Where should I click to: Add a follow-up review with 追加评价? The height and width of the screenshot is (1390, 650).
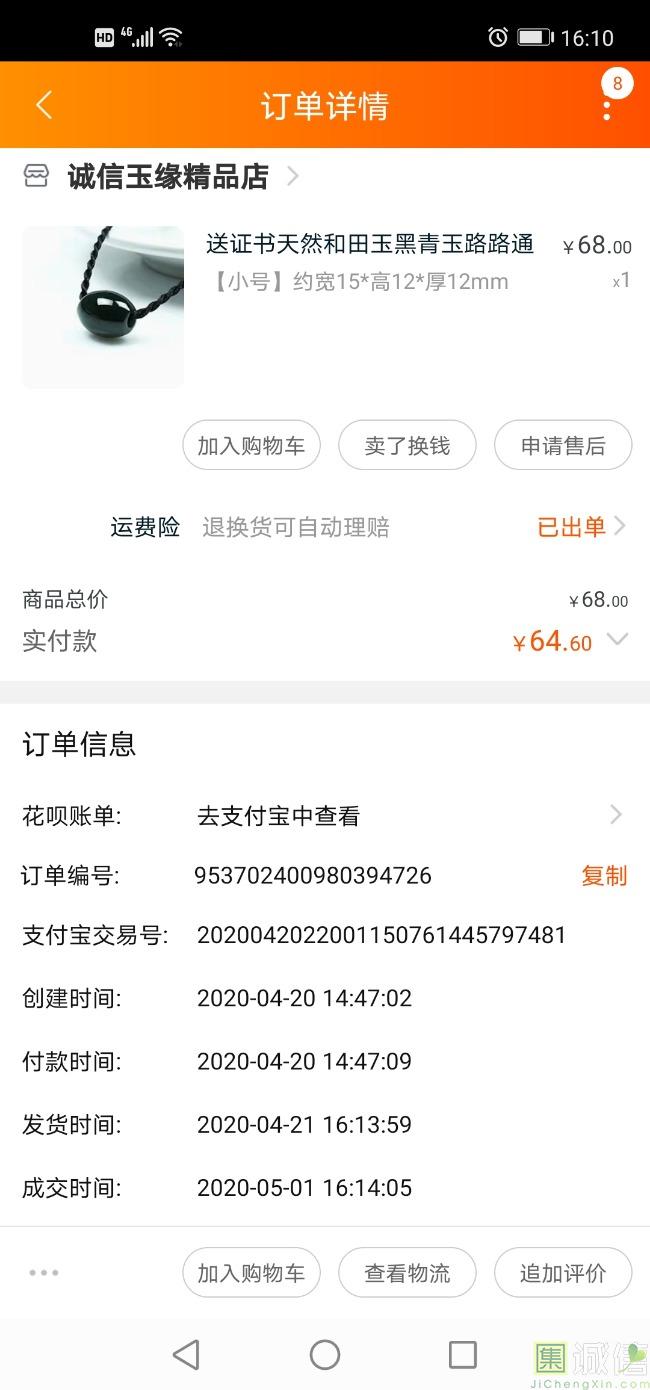(x=563, y=1273)
